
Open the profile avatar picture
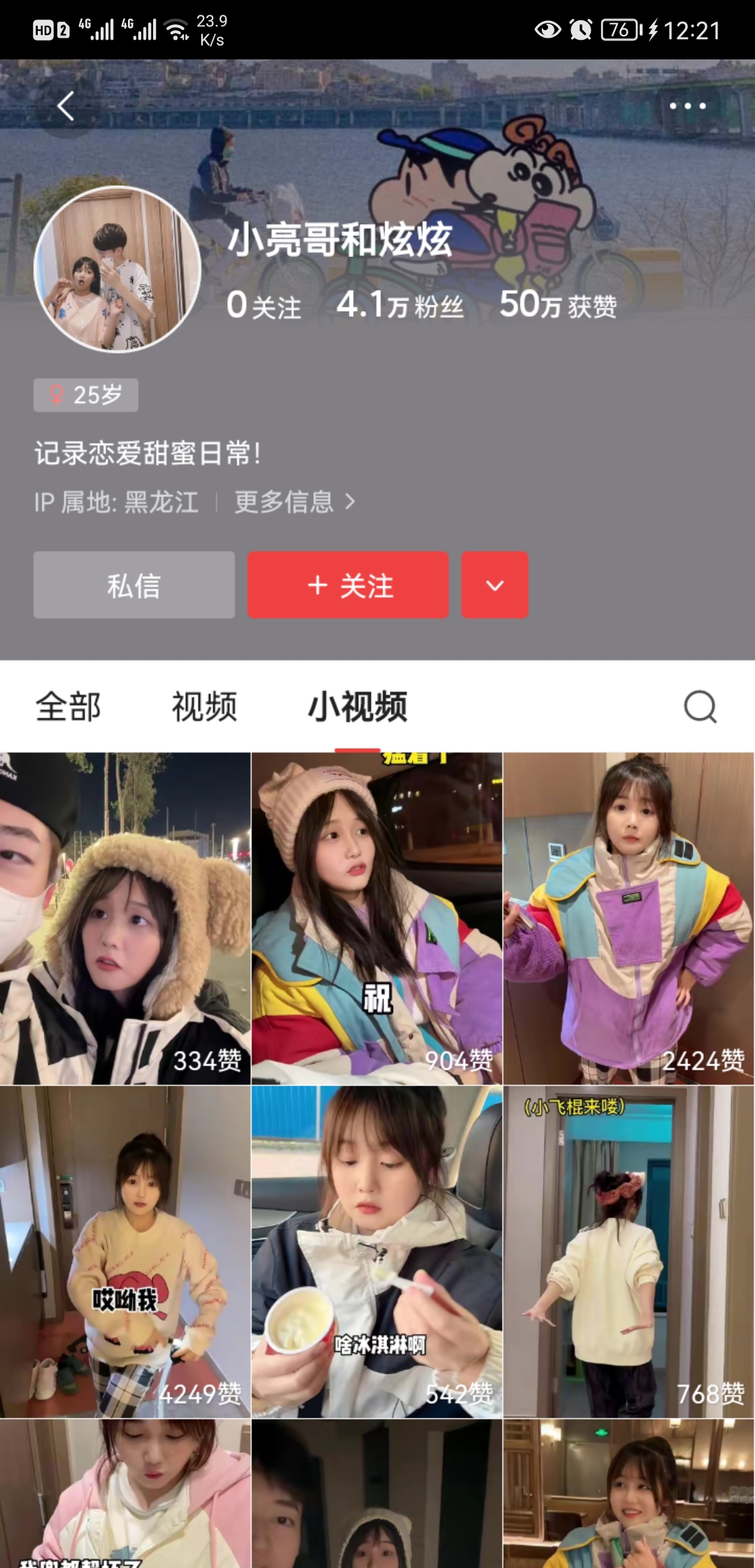click(x=117, y=270)
